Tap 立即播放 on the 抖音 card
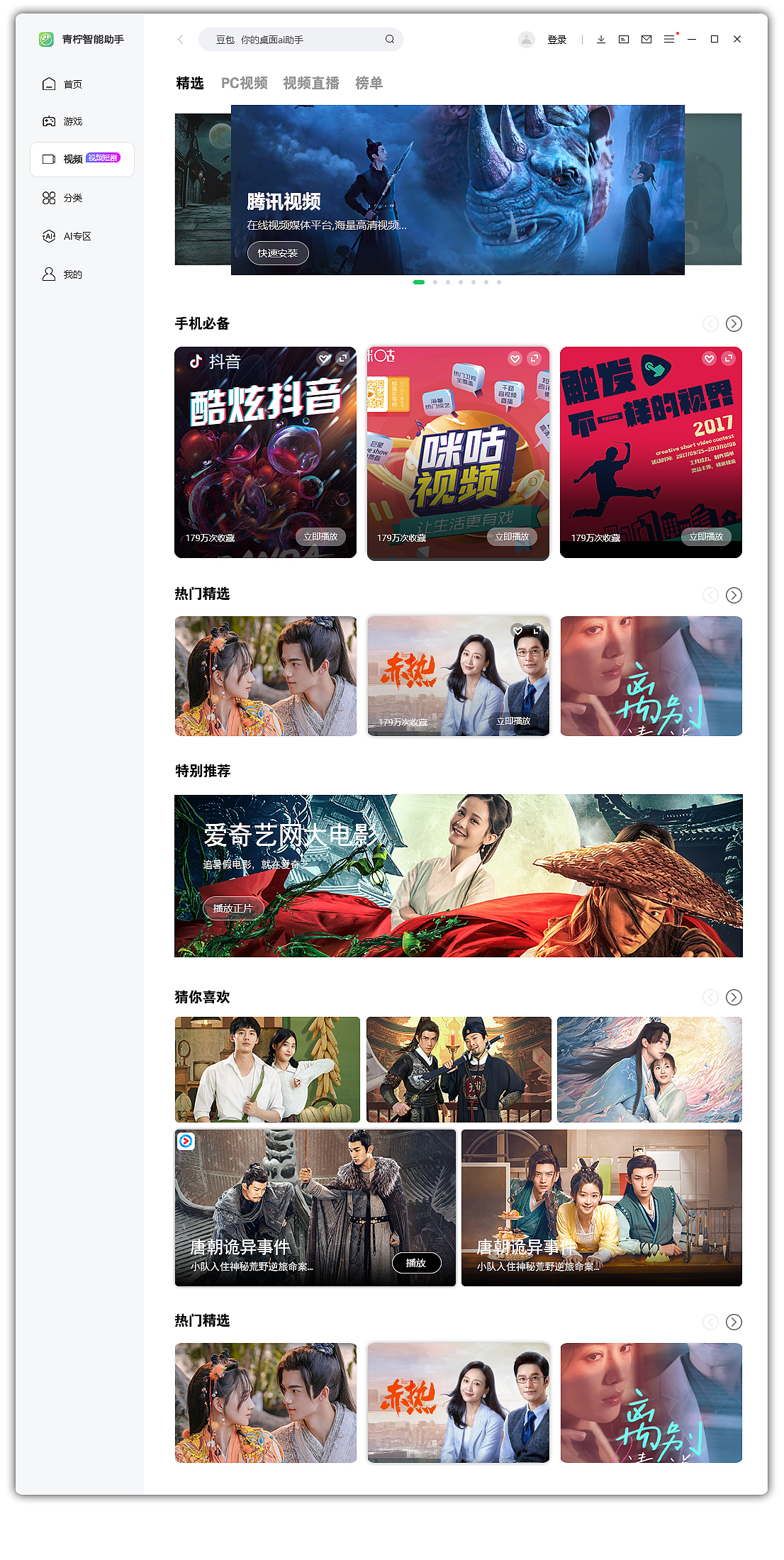Viewport: 784px width, 1560px height. click(320, 537)
